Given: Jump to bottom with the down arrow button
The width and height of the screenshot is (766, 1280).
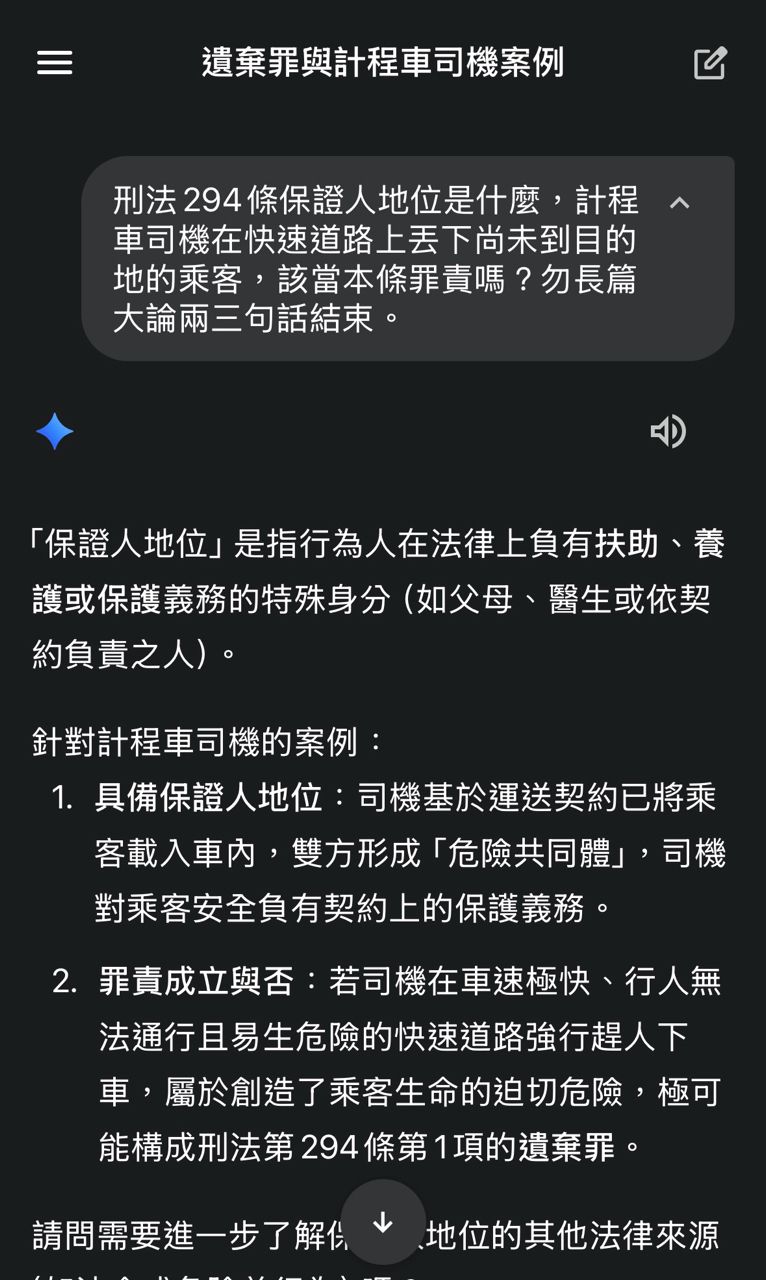Looking at the screenshot, I should click(383, 1222).
